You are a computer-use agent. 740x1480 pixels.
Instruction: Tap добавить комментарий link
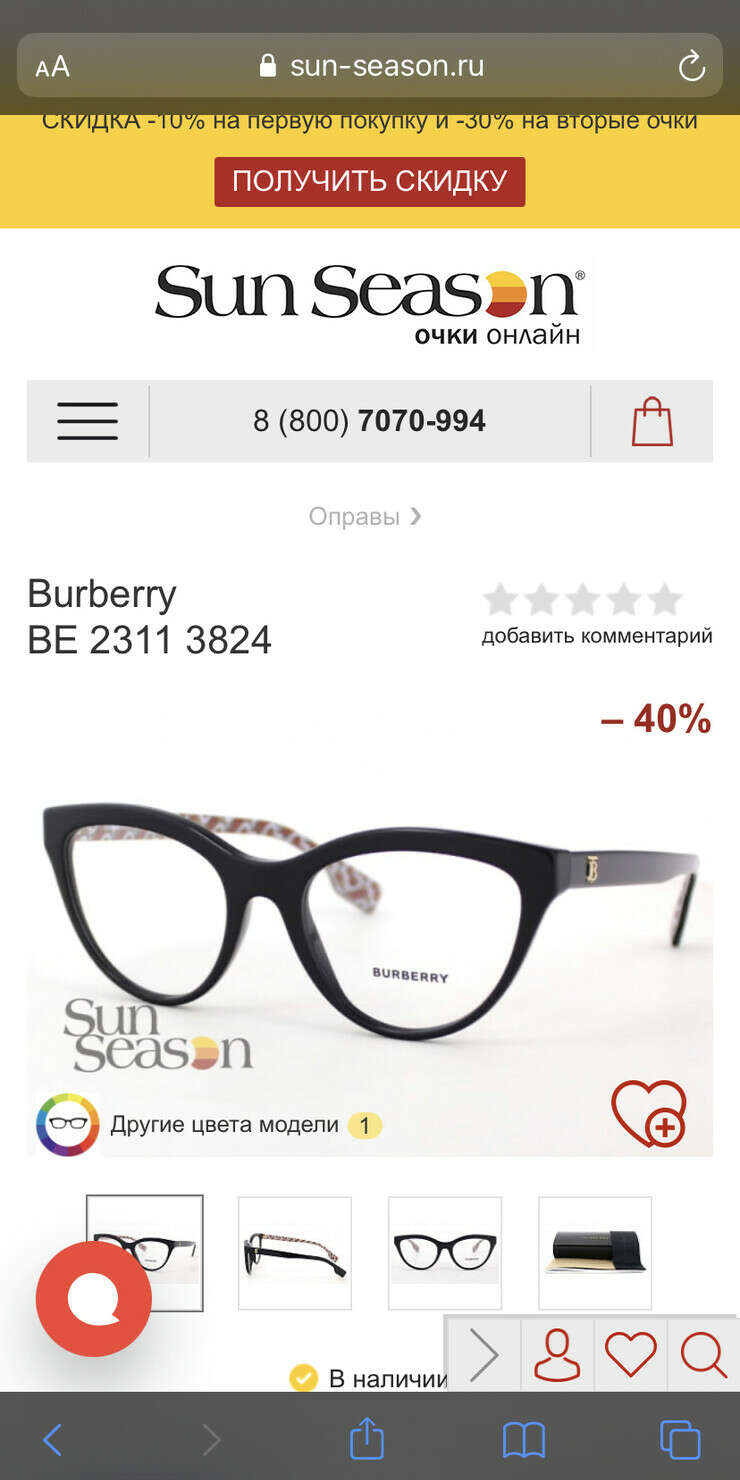597,635
